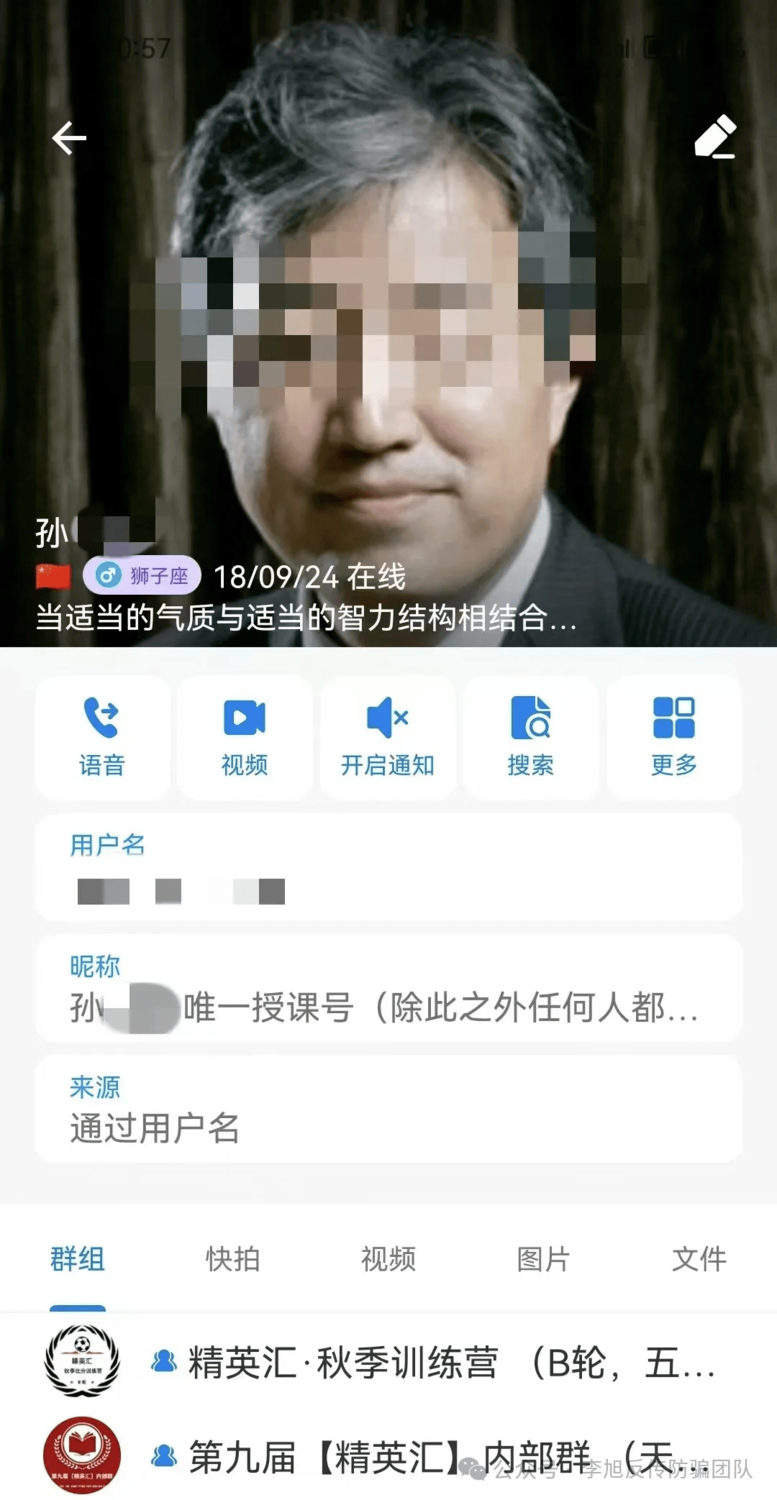Open the 更多 options button

coord(673,737)
